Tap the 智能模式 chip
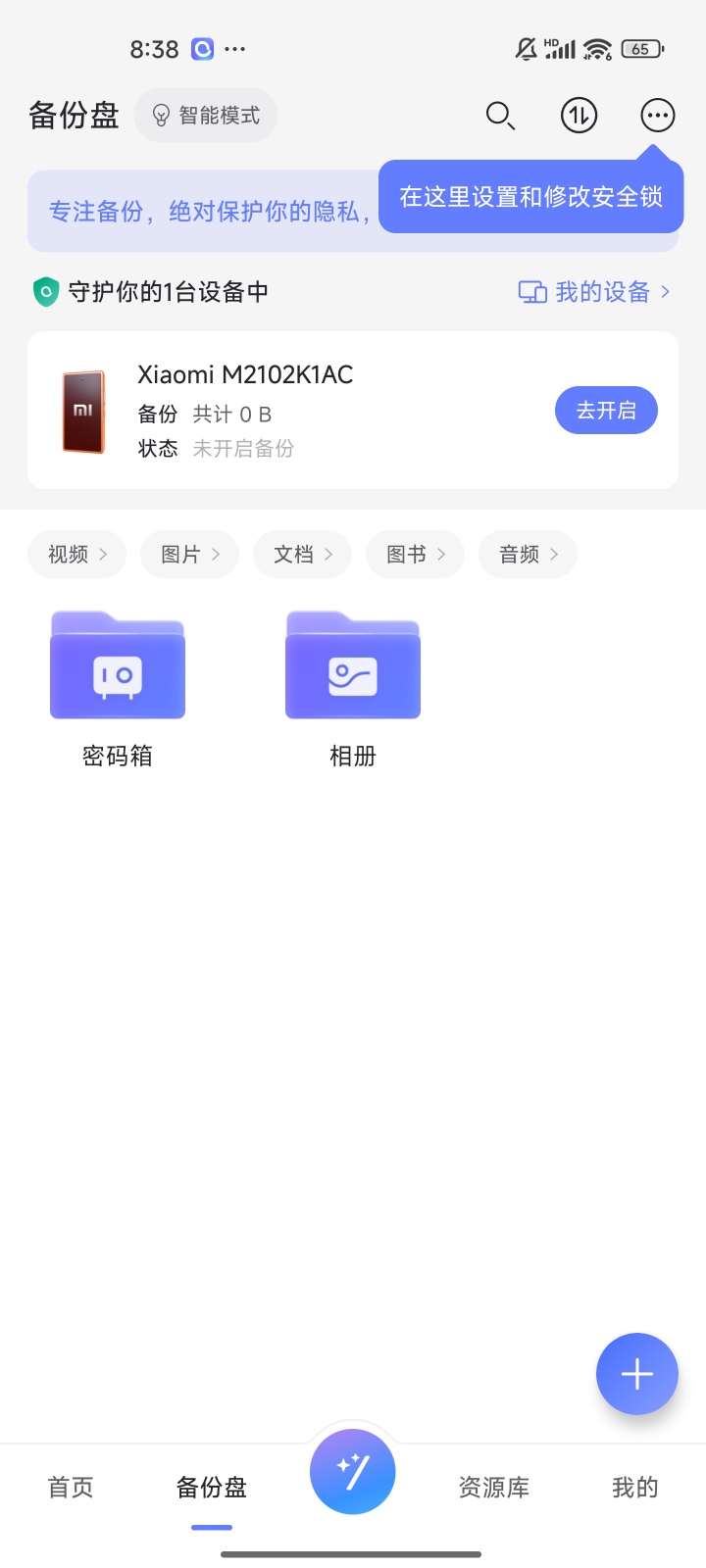The image size is (706, 1568). pyautogui.click(x=206, y=116)
